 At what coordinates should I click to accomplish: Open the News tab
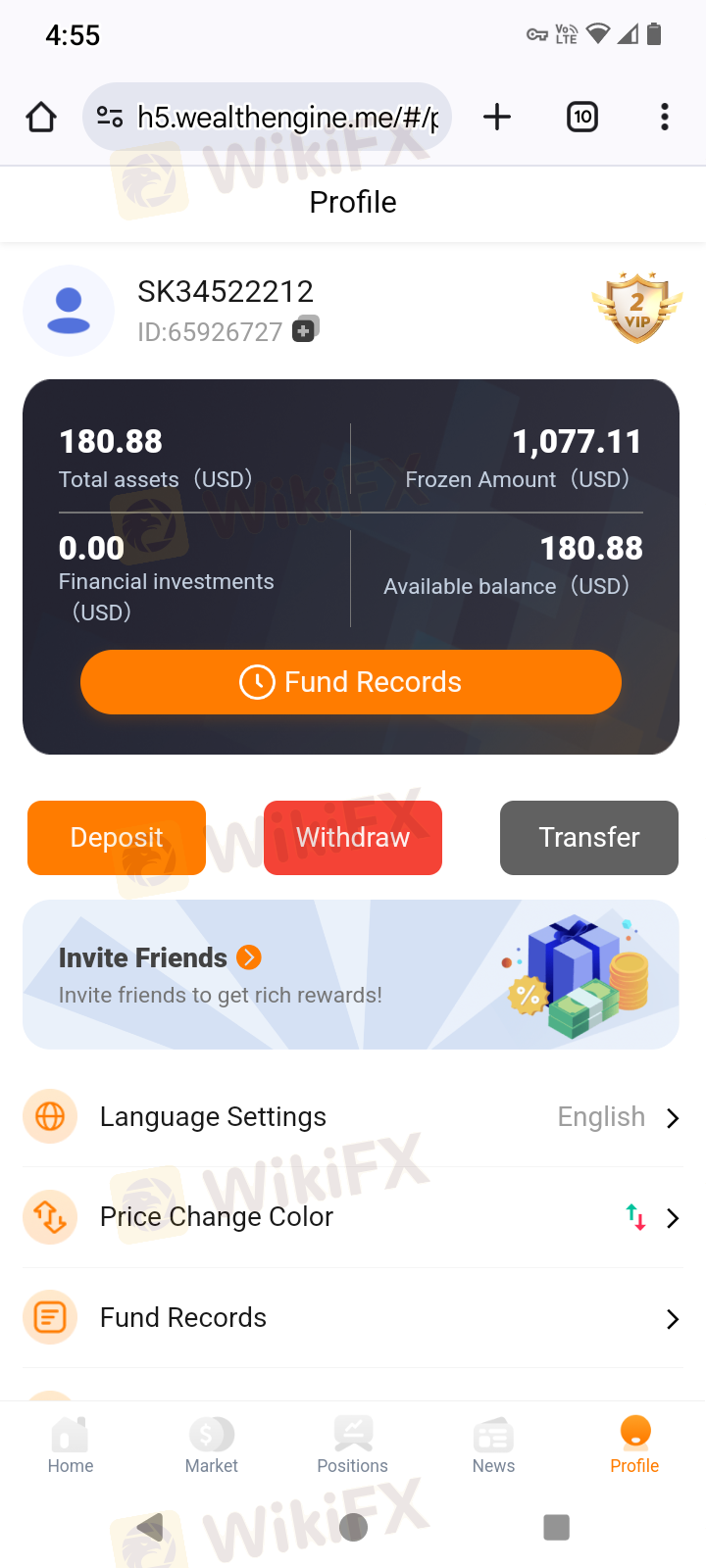tap(493, 1445)
